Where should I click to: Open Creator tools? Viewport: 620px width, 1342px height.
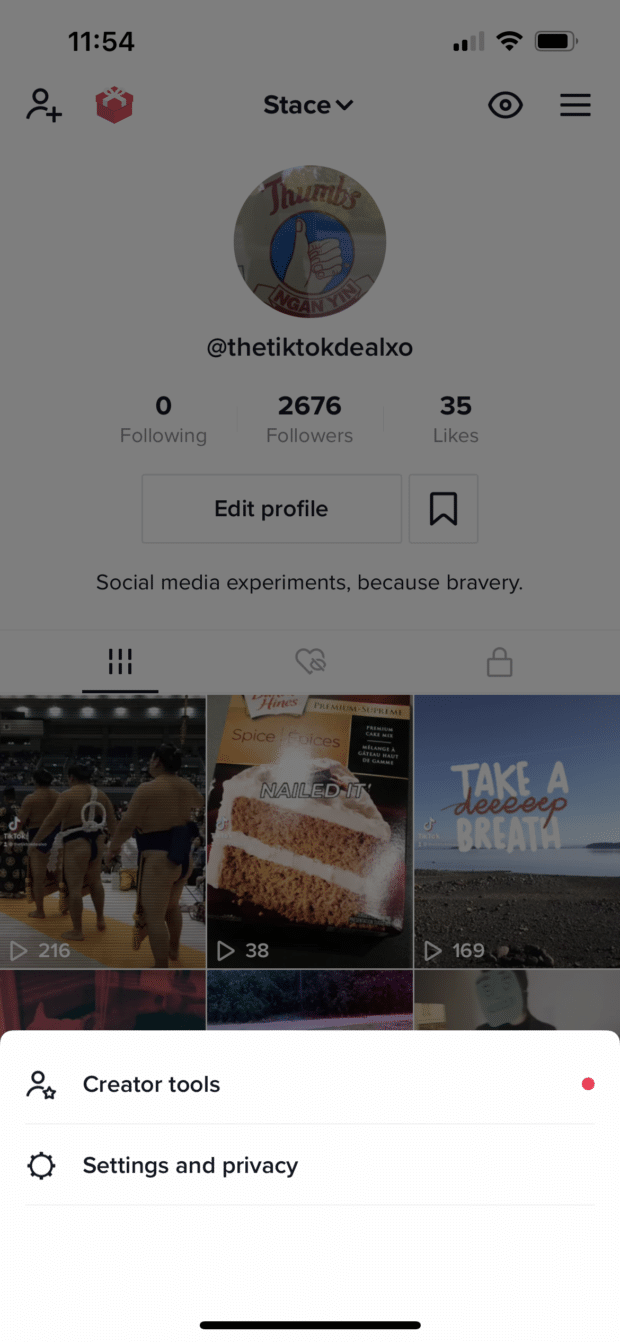150,1084
